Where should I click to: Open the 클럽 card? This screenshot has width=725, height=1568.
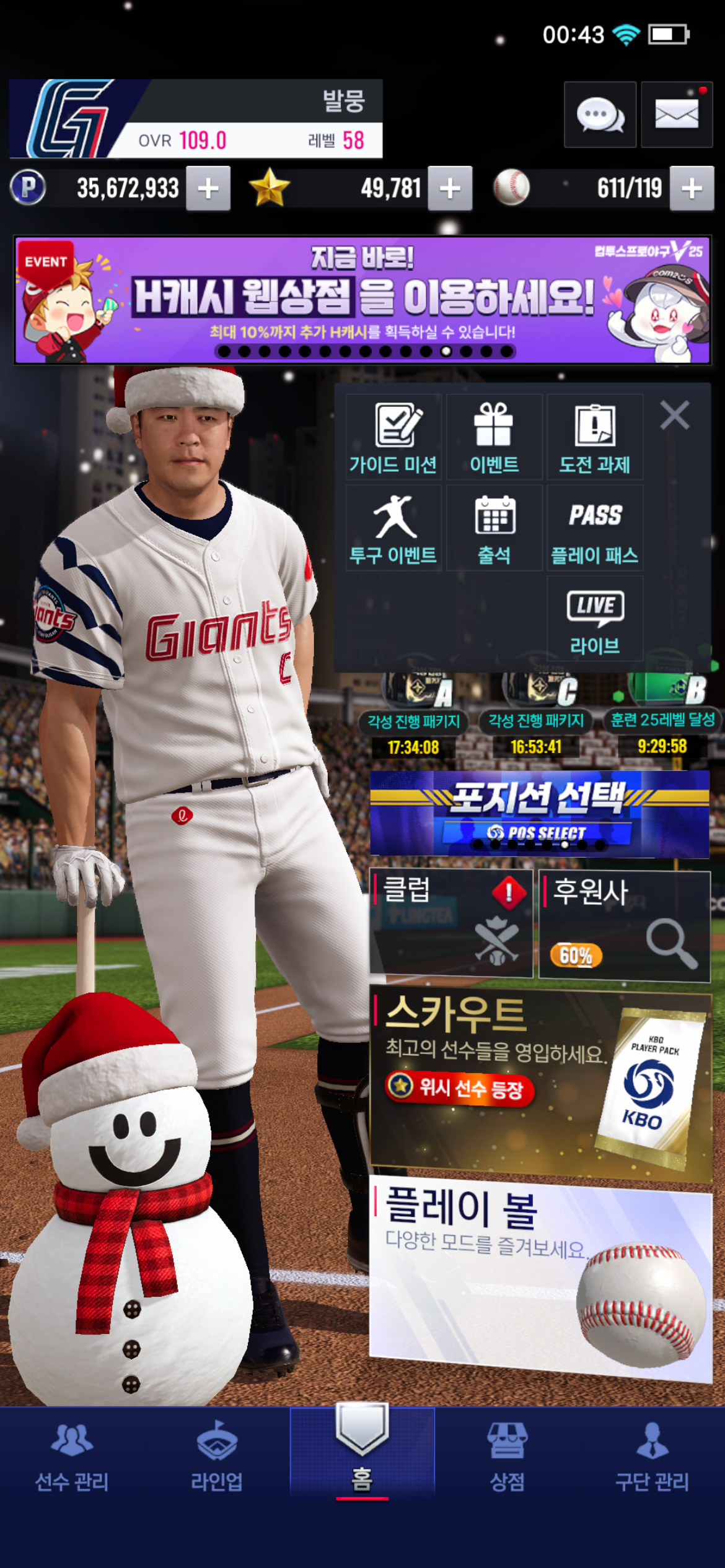pos(451,923)
